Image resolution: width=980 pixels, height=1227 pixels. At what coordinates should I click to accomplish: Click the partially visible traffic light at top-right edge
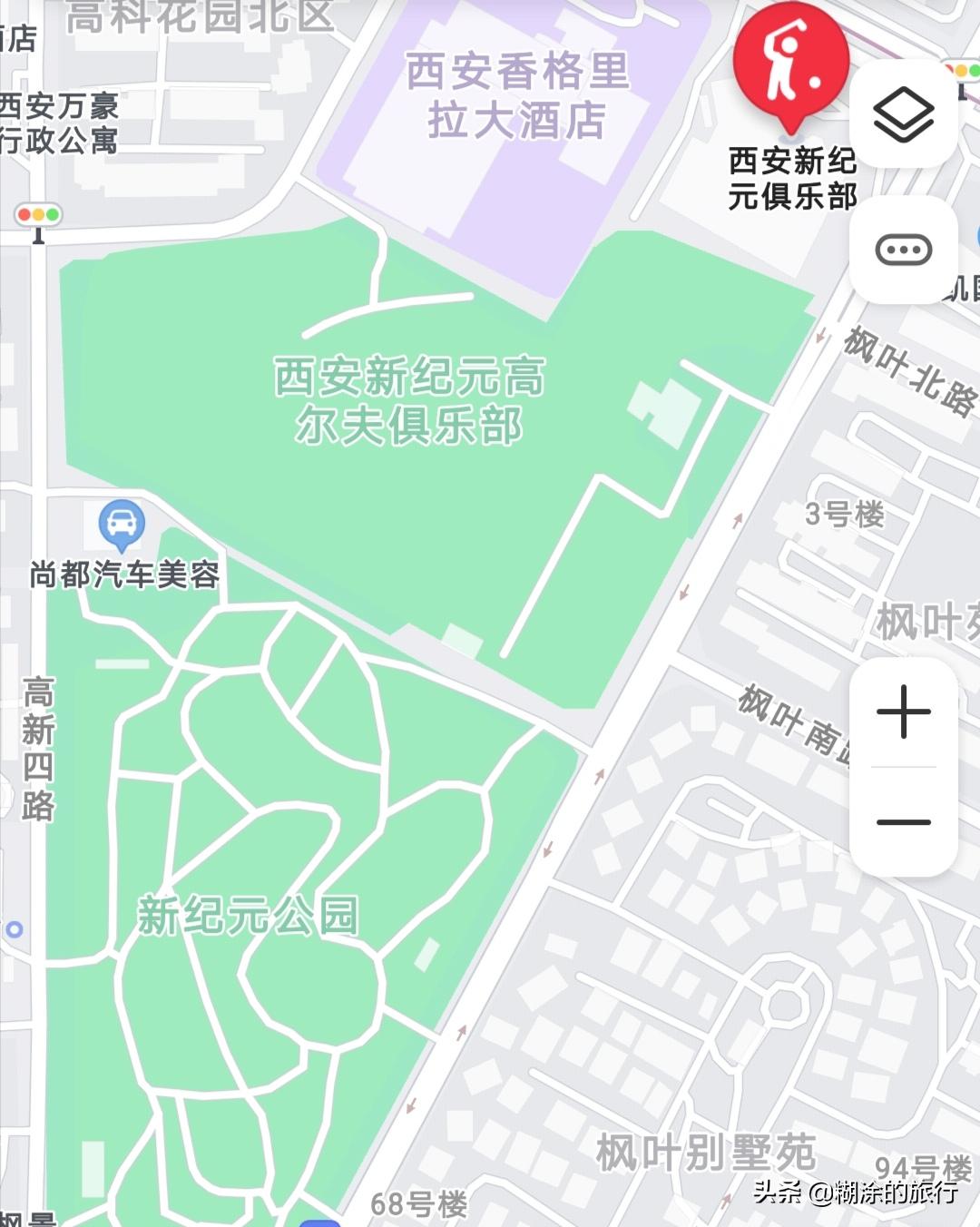point(964,68)
